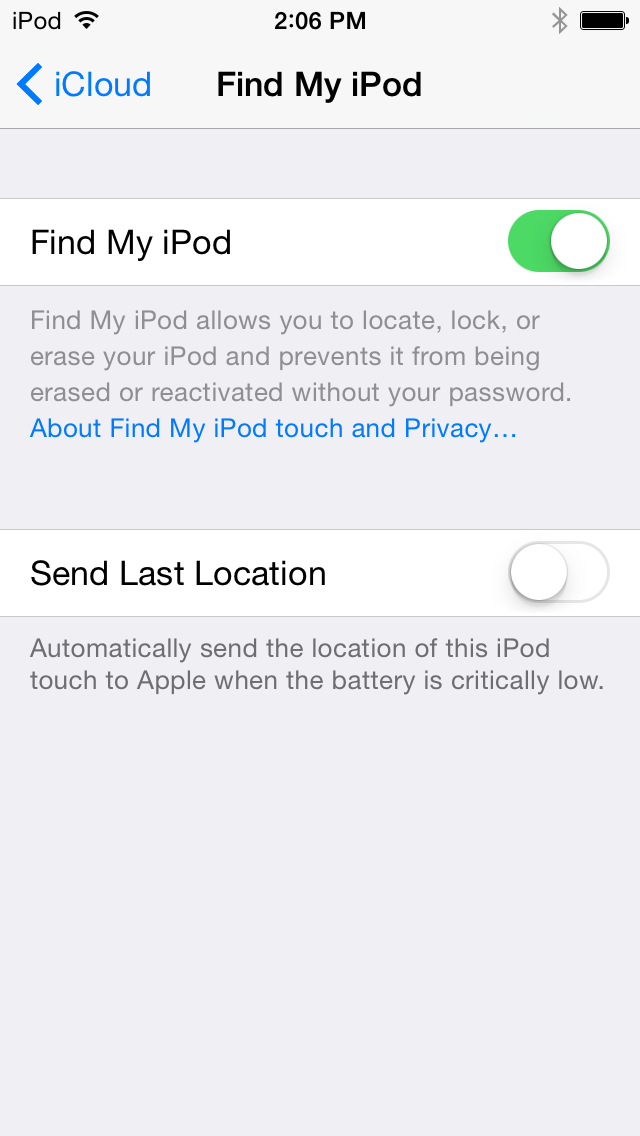Turn off the Find My iPod switch
Viewport: 640px width, 1136px height.
pyautogui.click(x=558, y=242)
